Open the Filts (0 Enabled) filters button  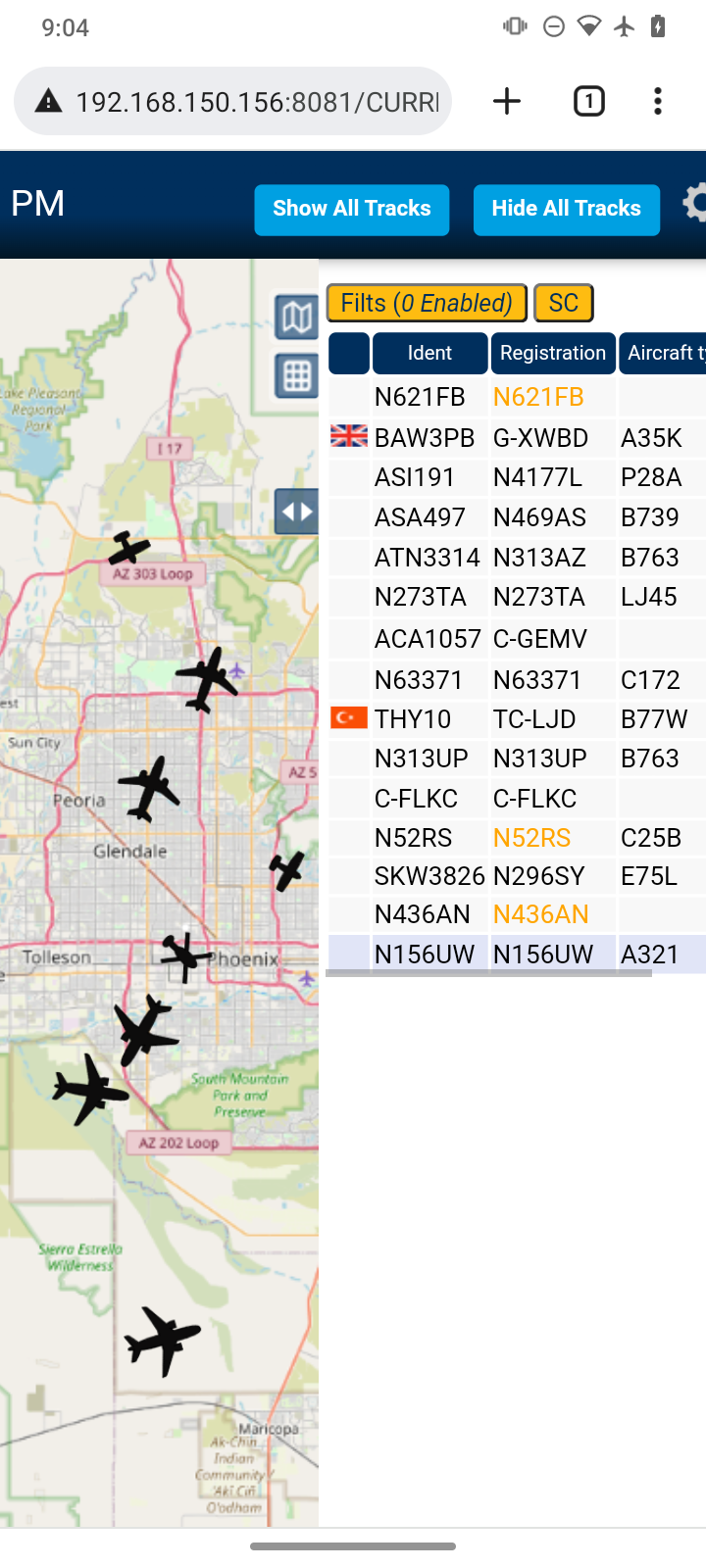(427, 303)
